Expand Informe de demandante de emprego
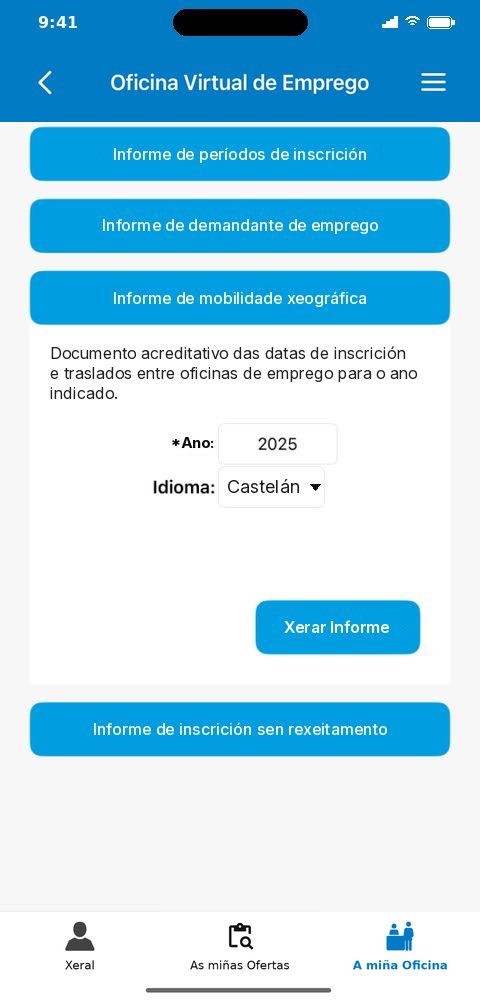Image resolution: width=480 pixels, height=1000 pixels. click(x=240, y=226)
